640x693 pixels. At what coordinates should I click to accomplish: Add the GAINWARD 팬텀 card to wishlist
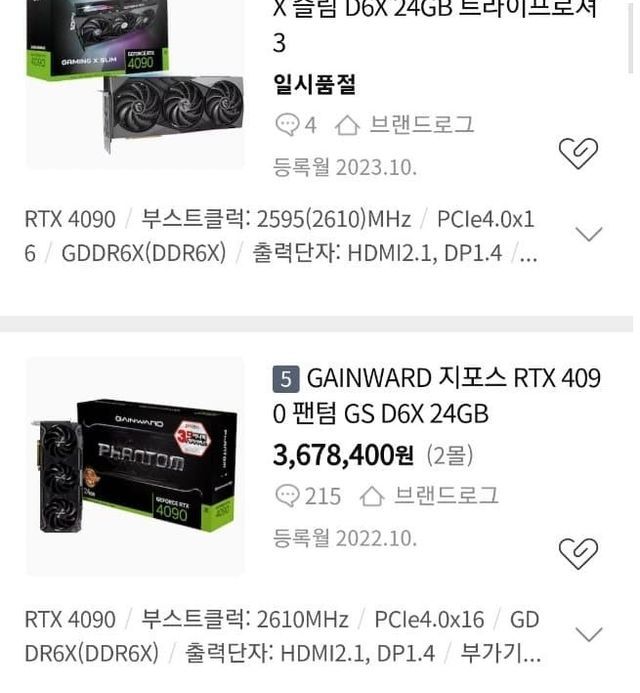[x=578, y=553]
